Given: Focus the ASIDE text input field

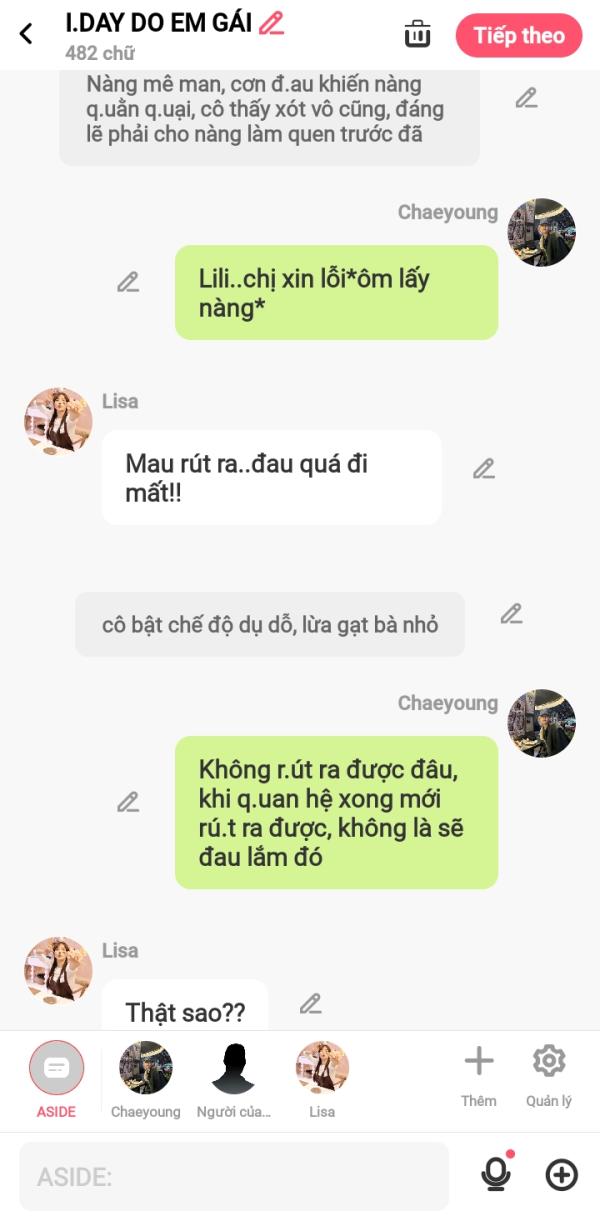Looking at the screenshot, I should 234,1176.
